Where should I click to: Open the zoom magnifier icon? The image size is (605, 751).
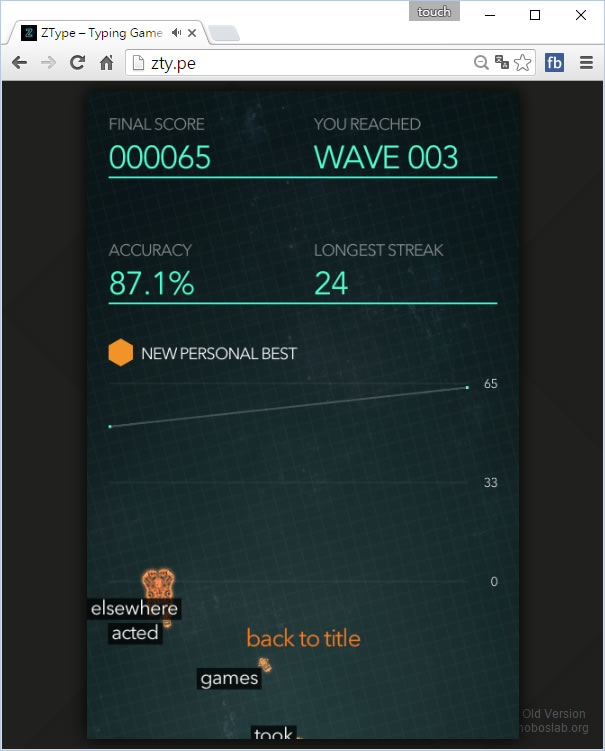[481, 63]
